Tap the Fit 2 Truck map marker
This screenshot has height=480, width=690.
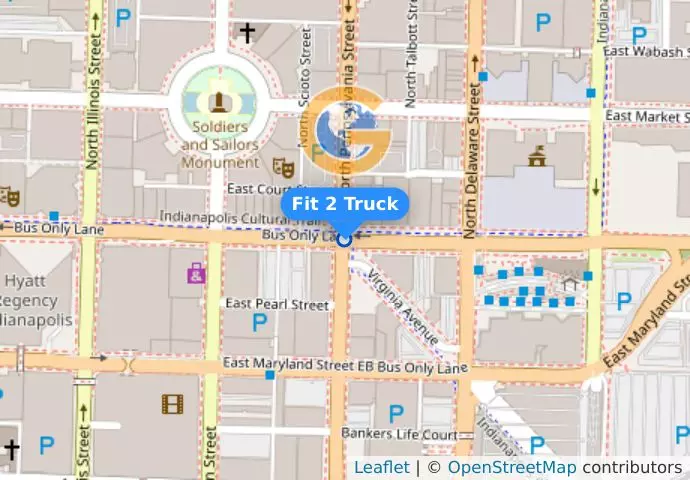point(345,239)
